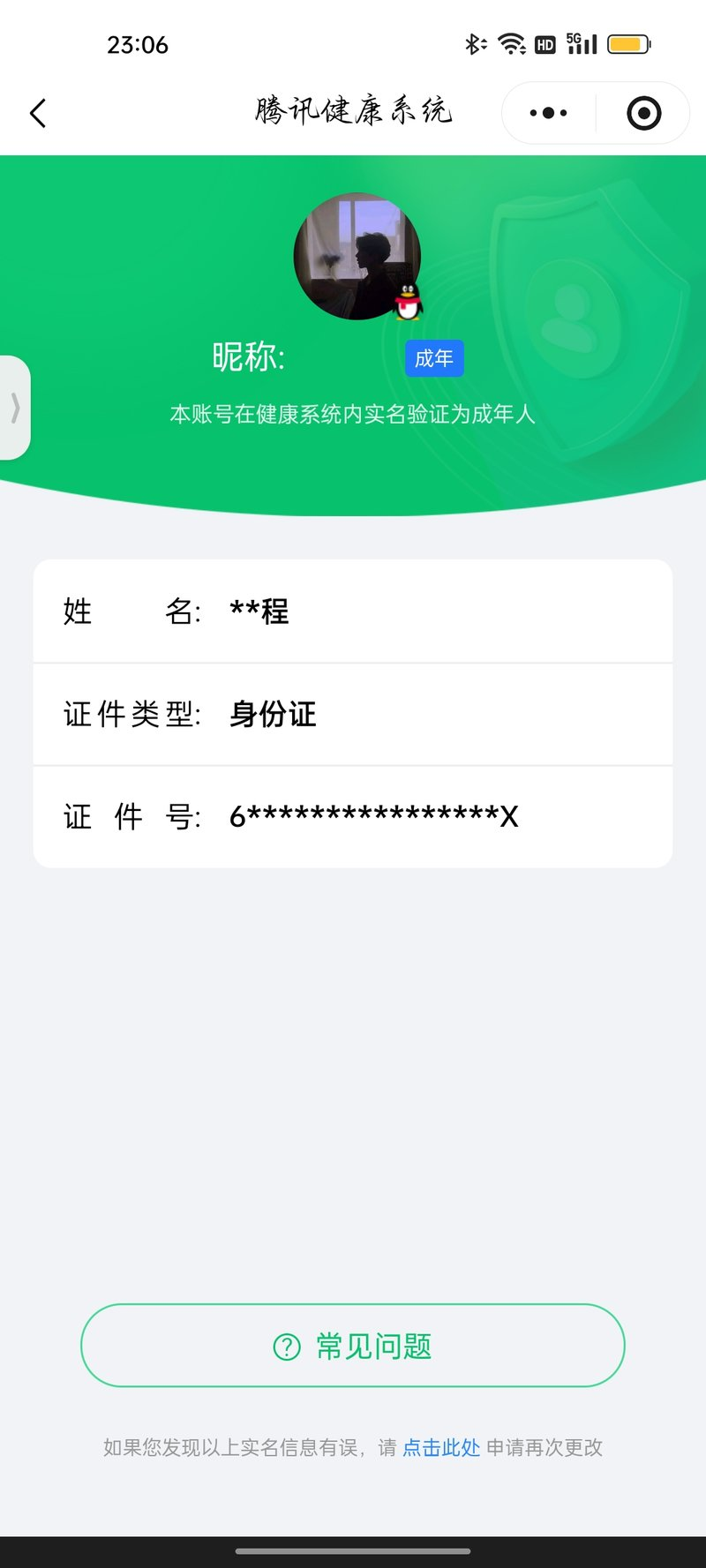Click the question mark icon beside 常见问题
Image resolution: width=706 pixels, height=1568 pixels.
[285, 1347]
